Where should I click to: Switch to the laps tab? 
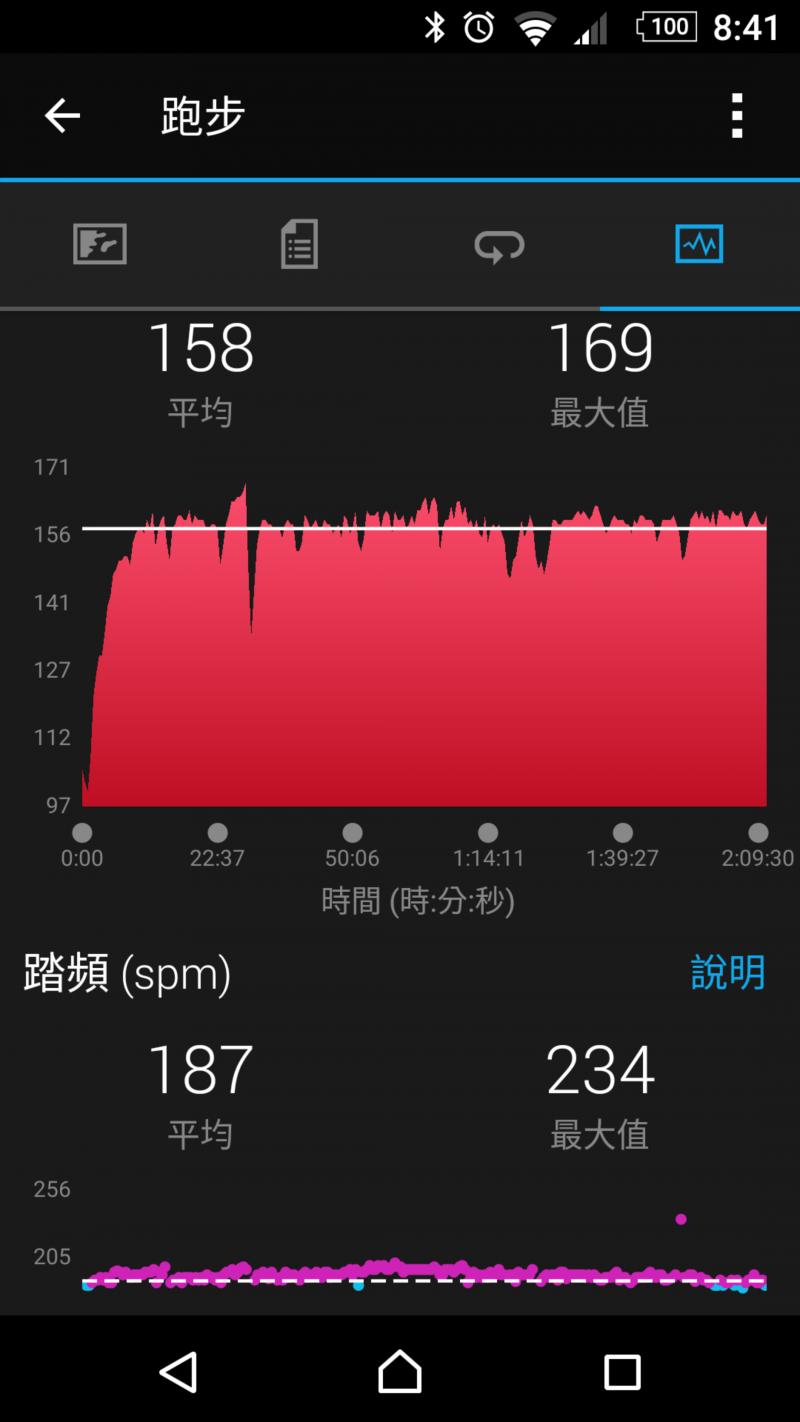[x=499, y=244]
